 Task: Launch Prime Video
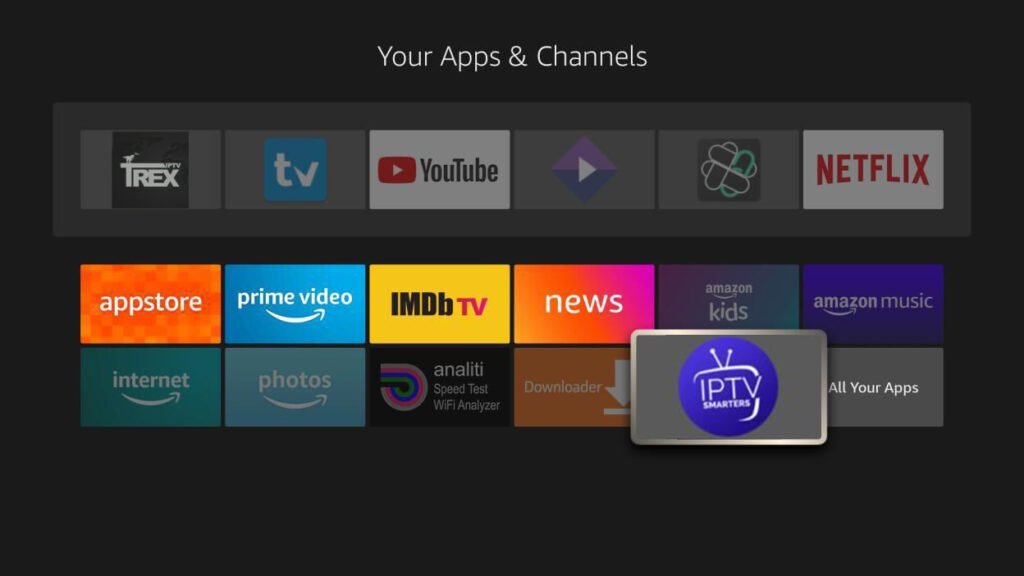pos(295,303)
